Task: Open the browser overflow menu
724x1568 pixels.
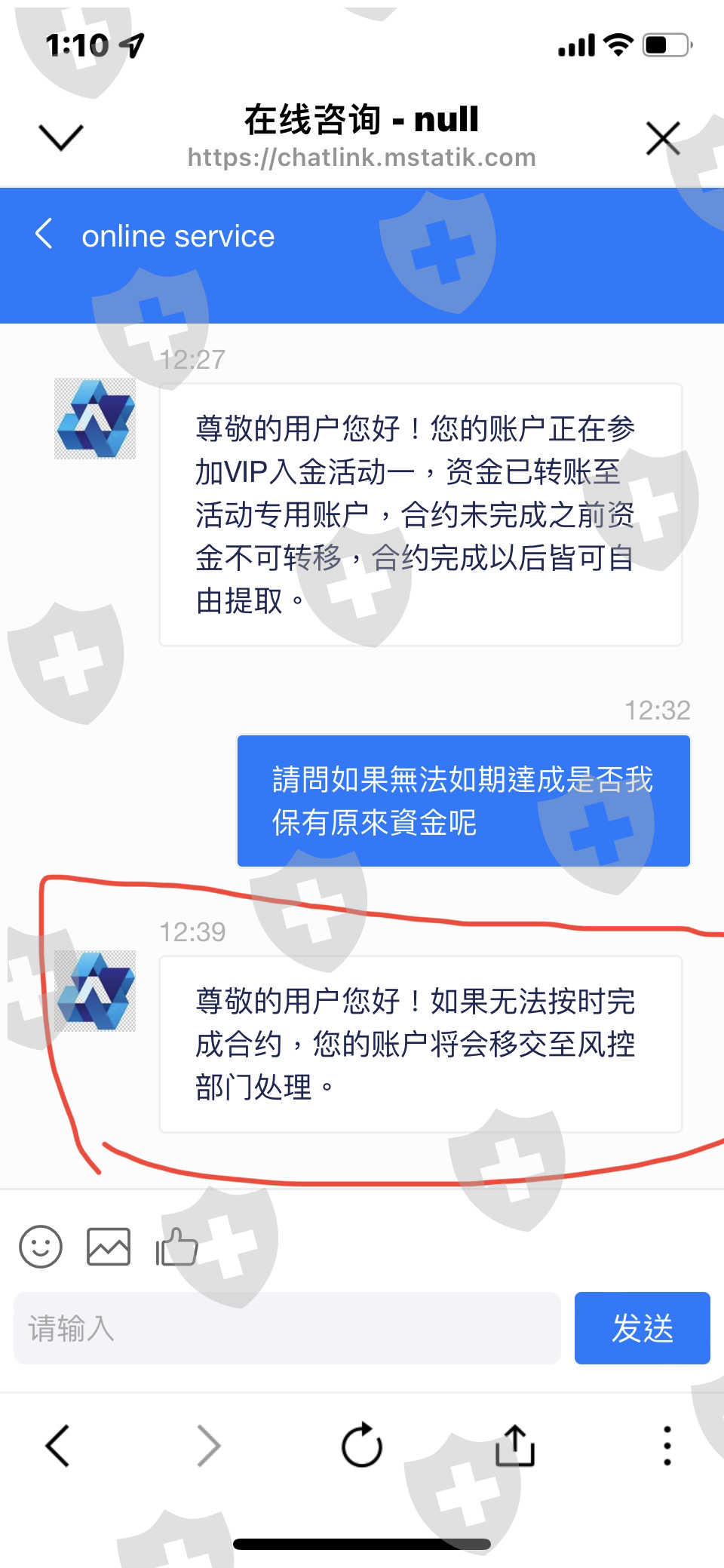Action: coord(667,1445)
